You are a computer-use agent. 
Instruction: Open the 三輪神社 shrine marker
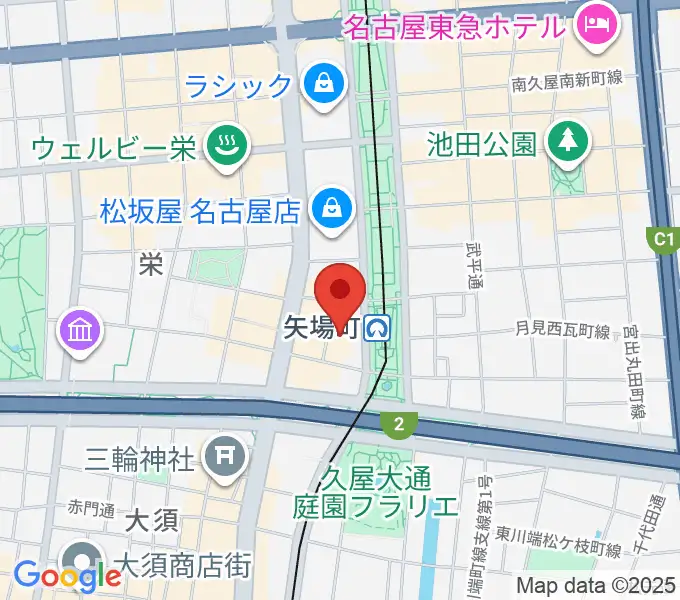[220, 459]
